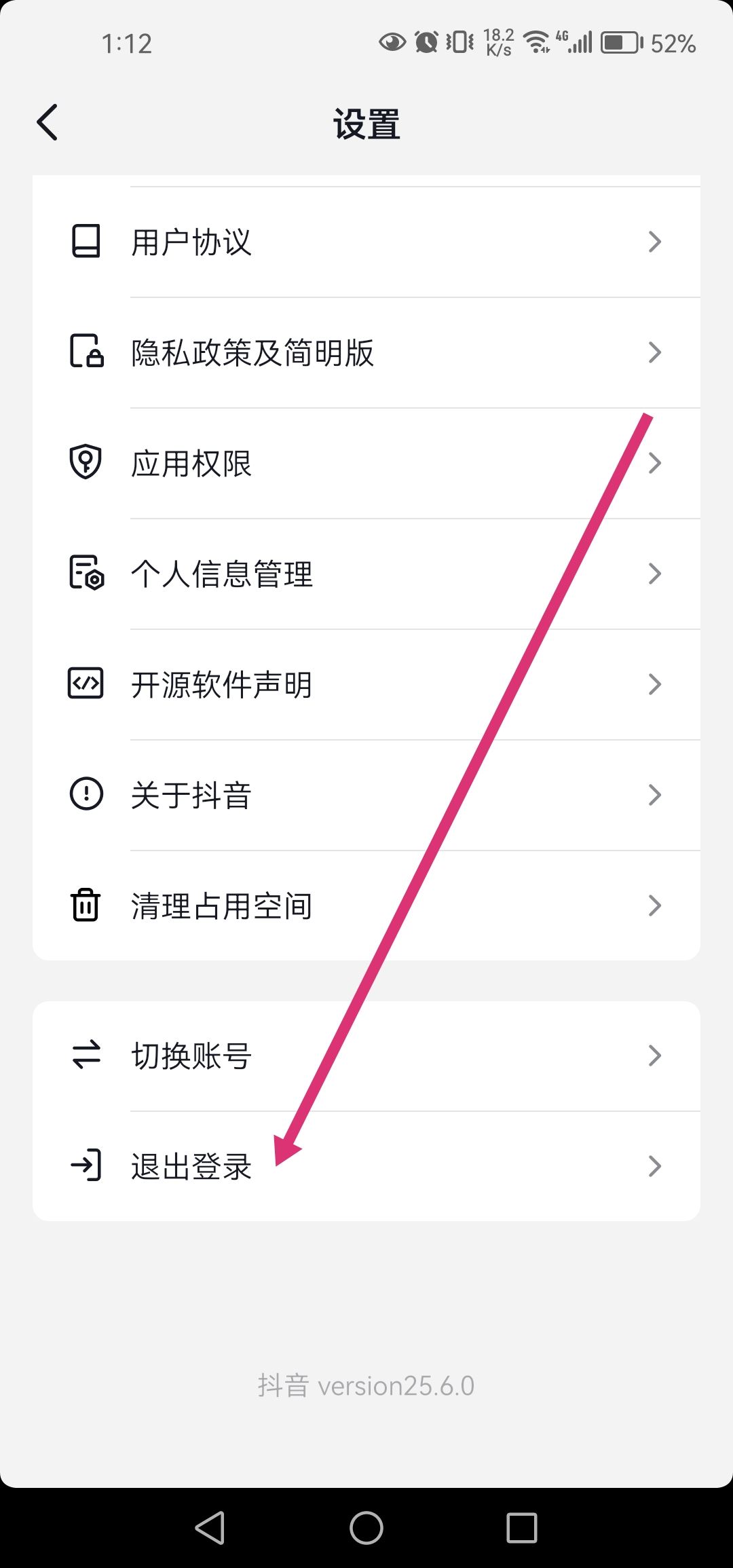Click the 用户协议 document icon
This screenshot has height=1568, width=733.
point(86,241)
